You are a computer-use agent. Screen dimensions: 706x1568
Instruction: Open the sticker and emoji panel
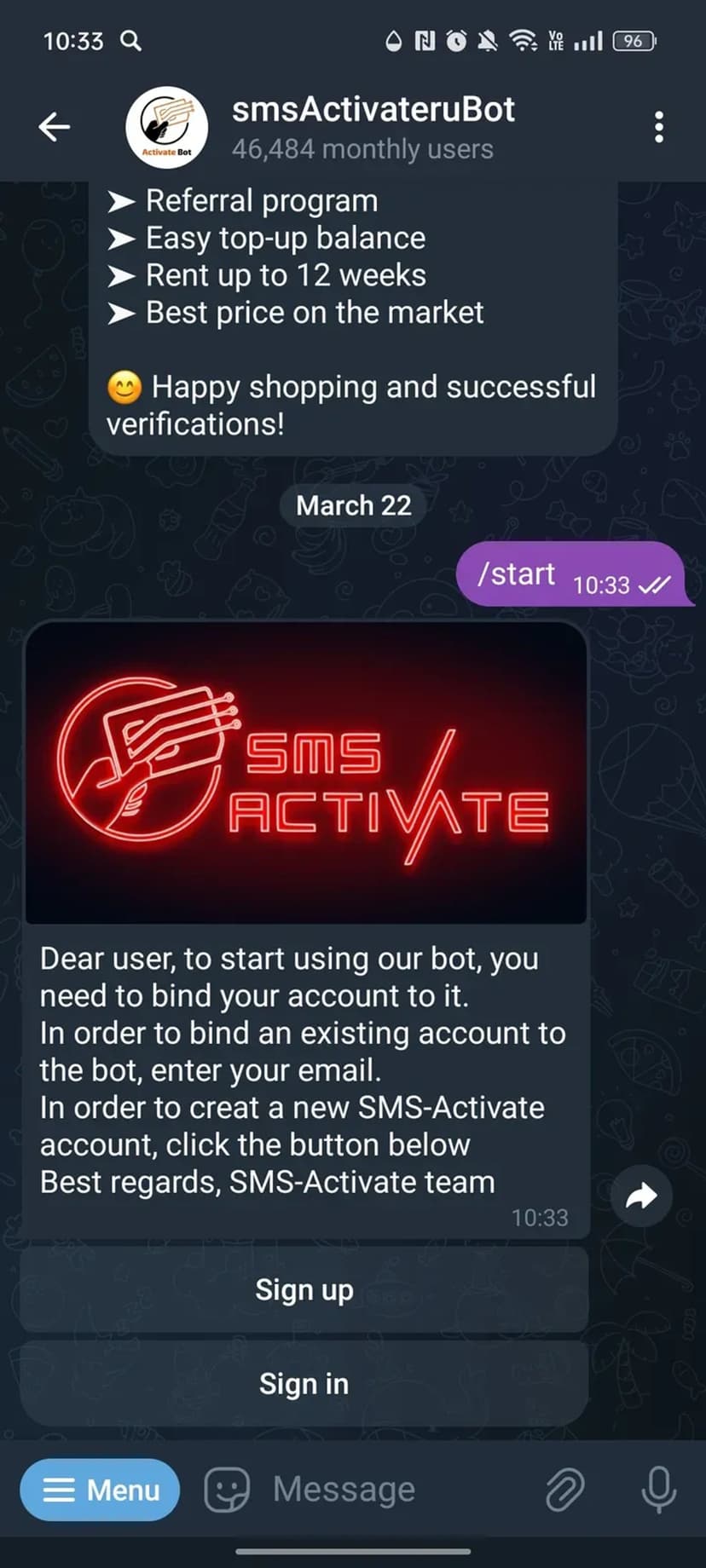[x=227, y=1490]
